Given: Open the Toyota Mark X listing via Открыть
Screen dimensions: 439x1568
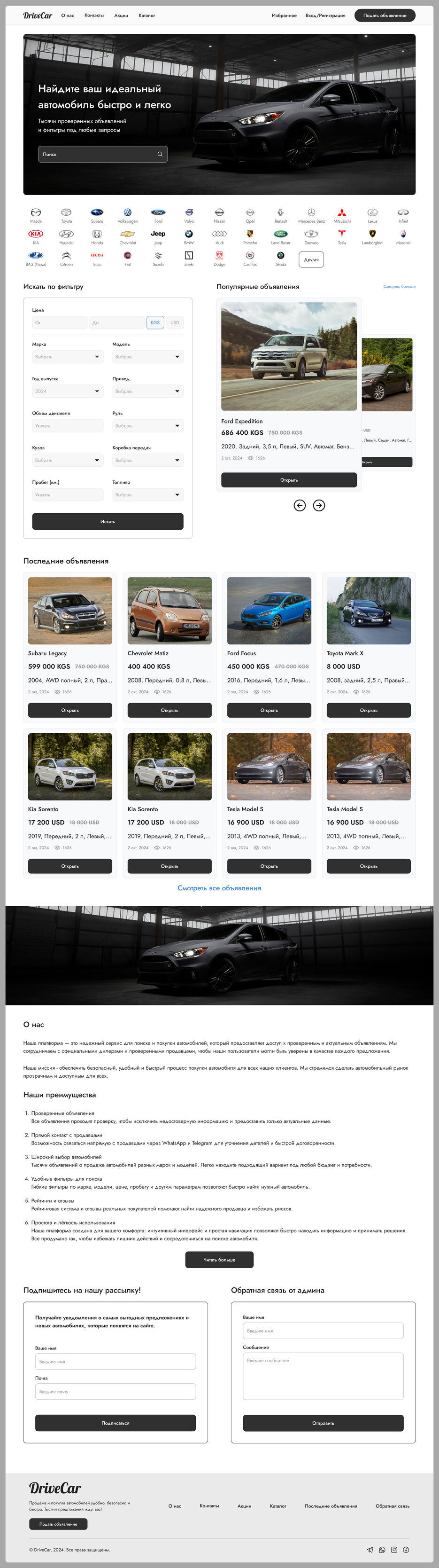Looking at the screenshot, I should pyautogui.click(x=369, y=710).
